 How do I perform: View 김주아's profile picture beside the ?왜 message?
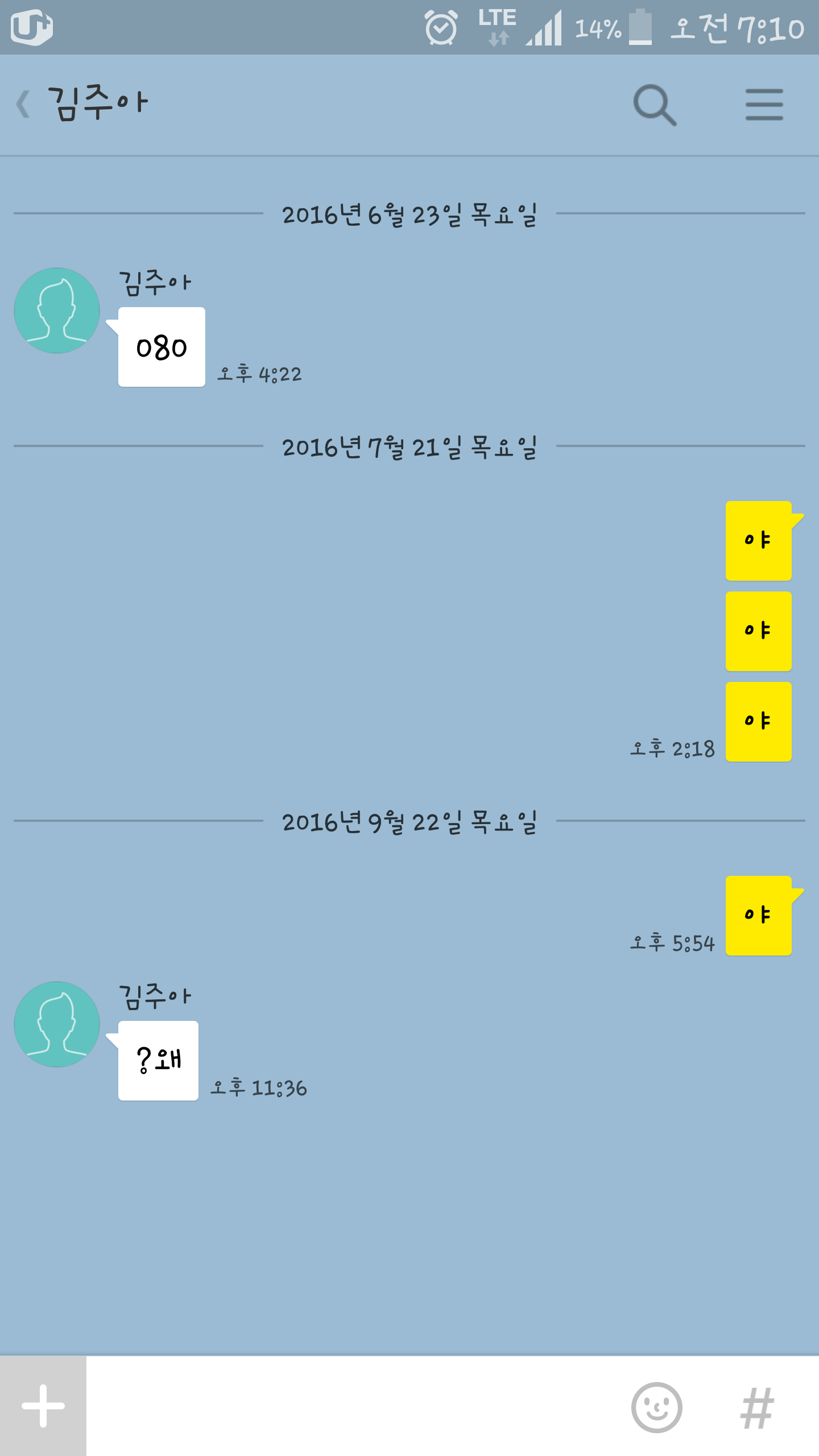57,1024
